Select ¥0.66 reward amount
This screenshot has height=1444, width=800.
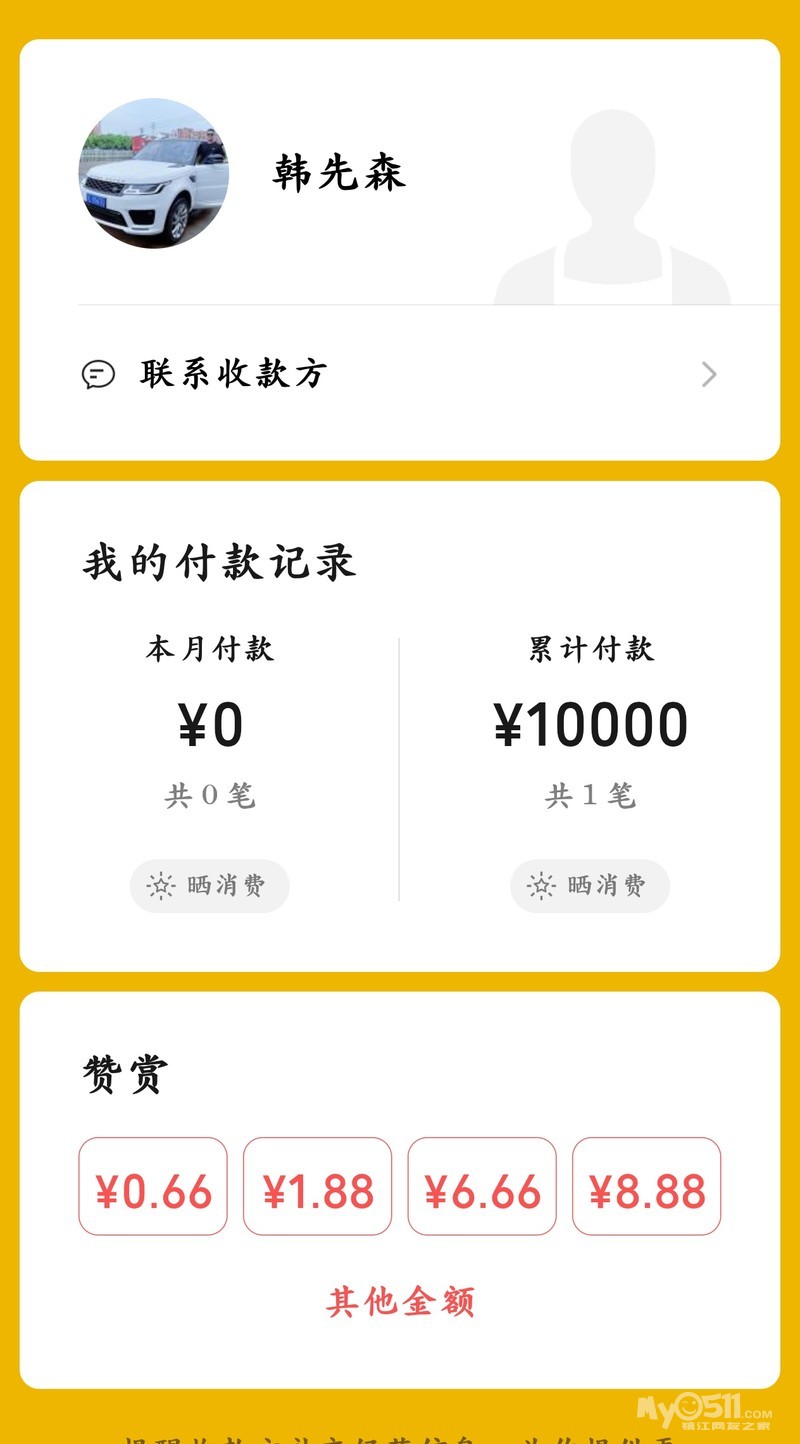153,1187
